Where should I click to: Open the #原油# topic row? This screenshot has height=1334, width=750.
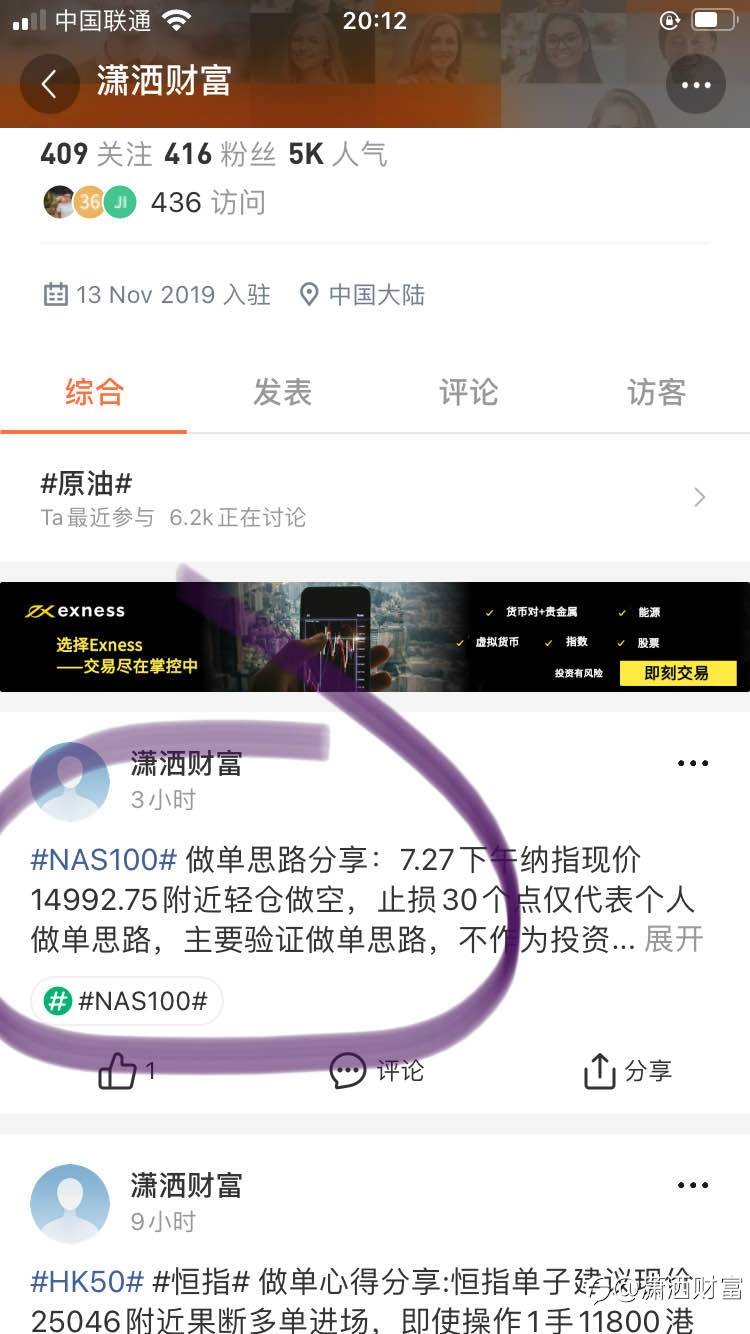[x=375, y=498]
